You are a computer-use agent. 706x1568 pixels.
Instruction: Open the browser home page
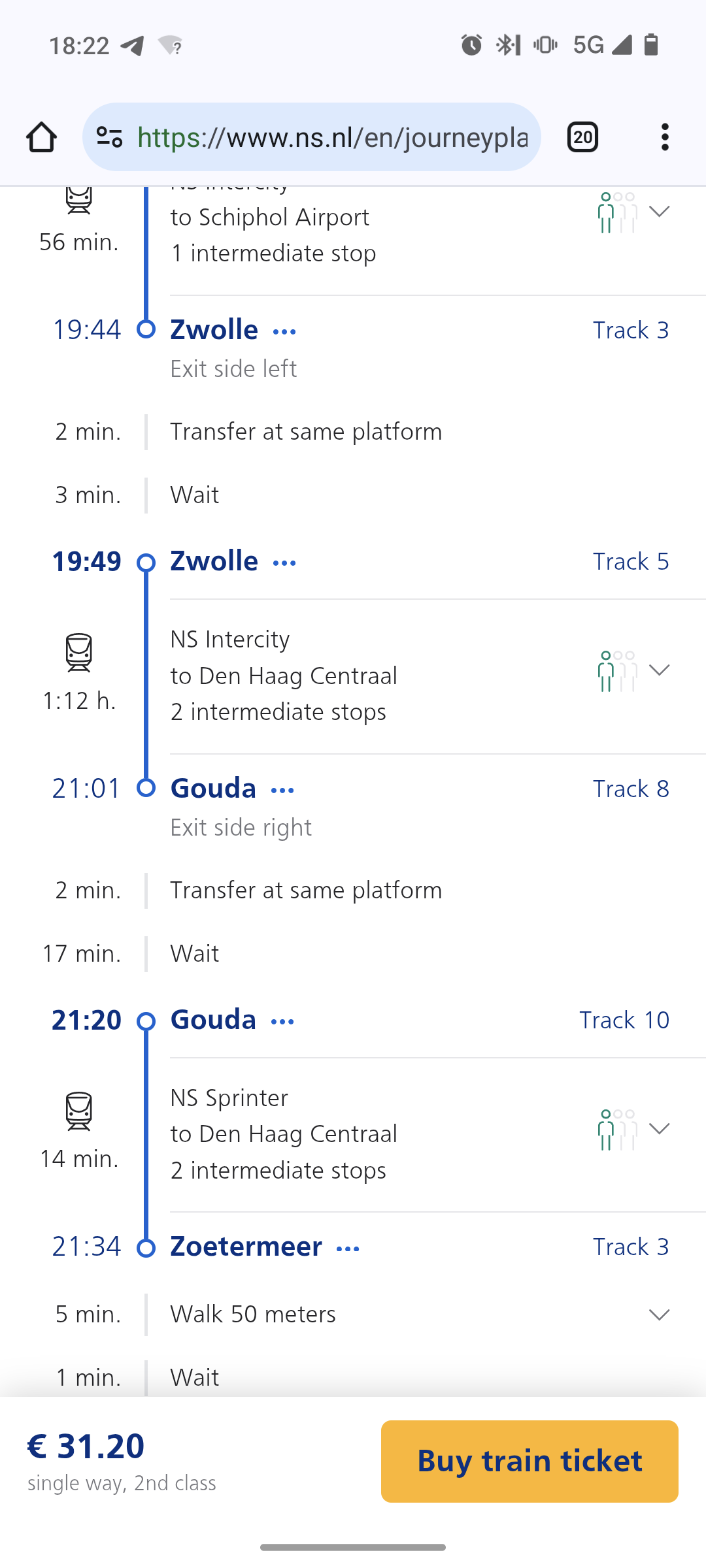point(41,137)
